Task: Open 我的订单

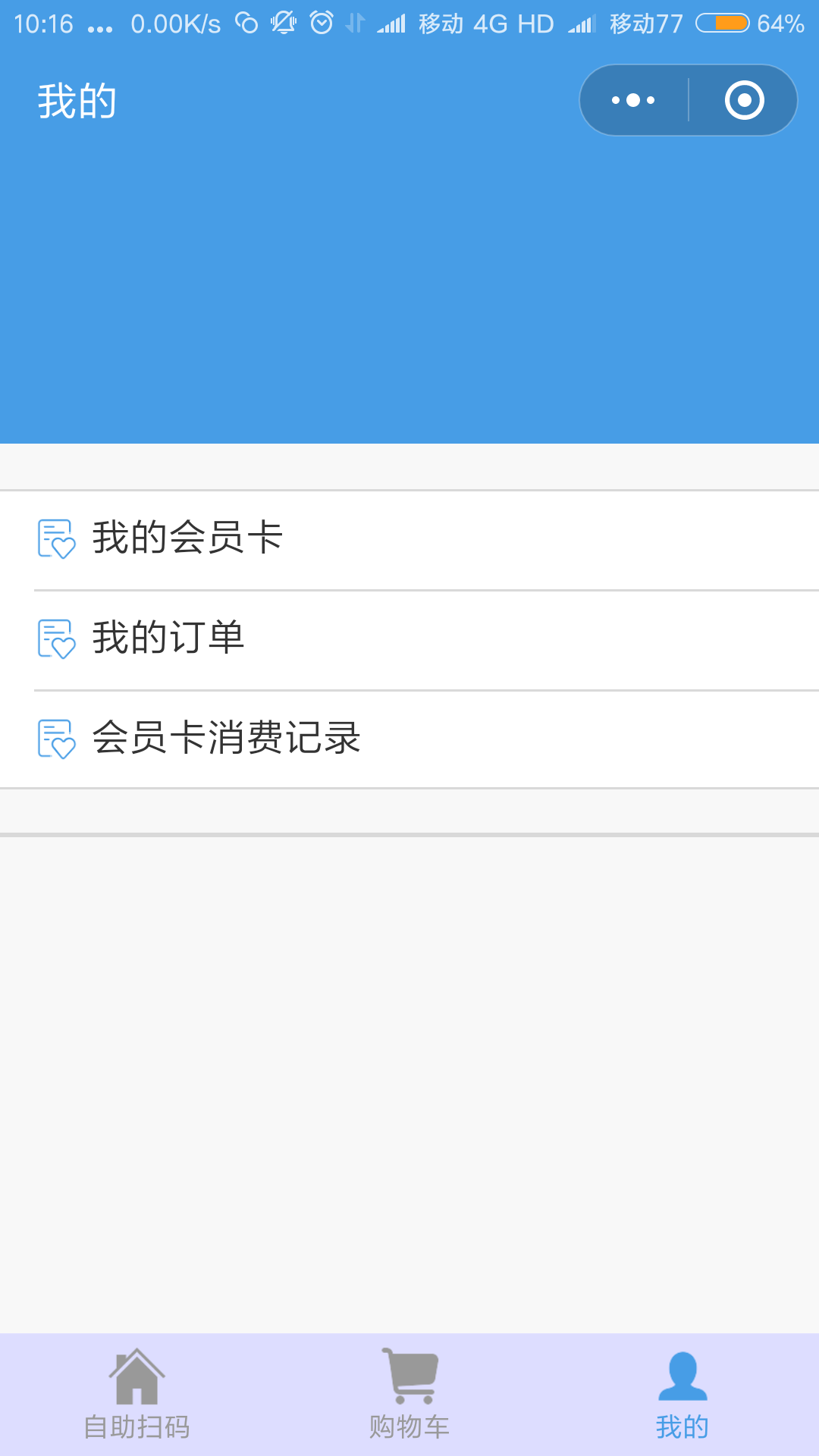Action: pyautogui.click(x=409, y=640)
